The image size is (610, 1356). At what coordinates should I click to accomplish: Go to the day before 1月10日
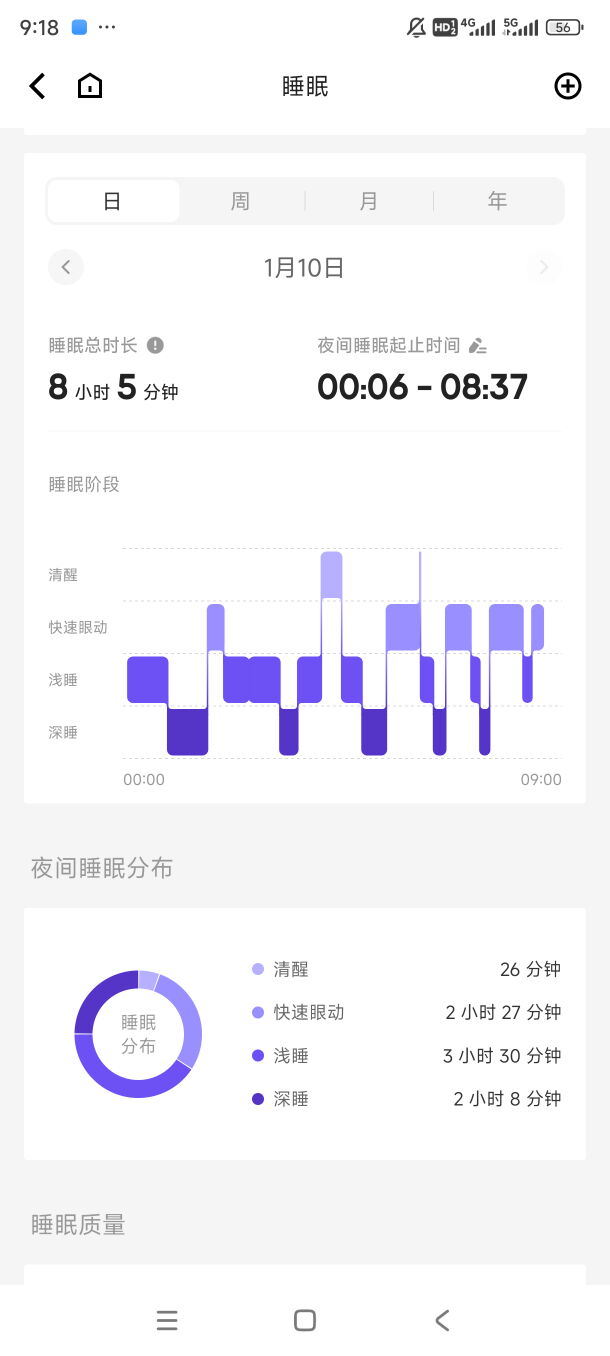click(x=66, y=267)
